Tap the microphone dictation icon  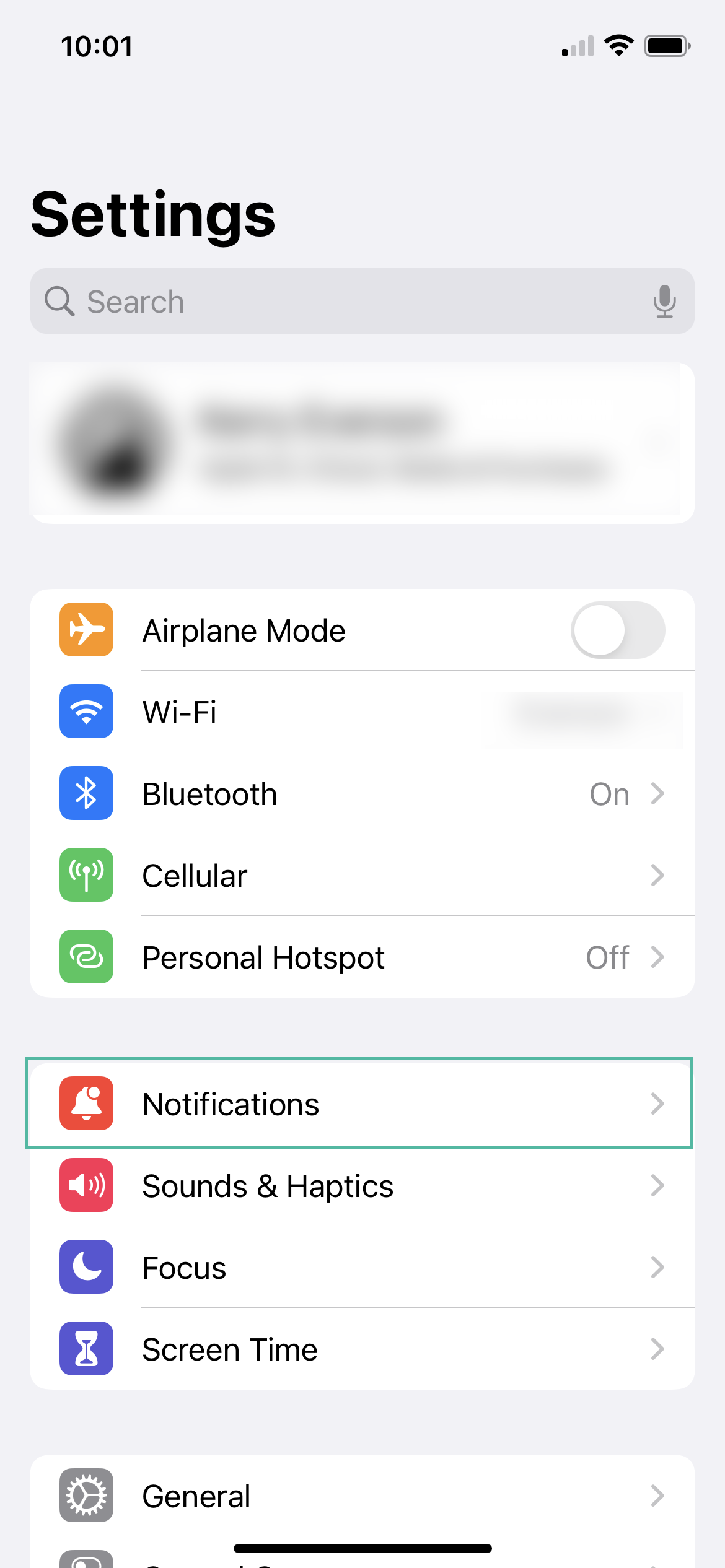(664, 302)
